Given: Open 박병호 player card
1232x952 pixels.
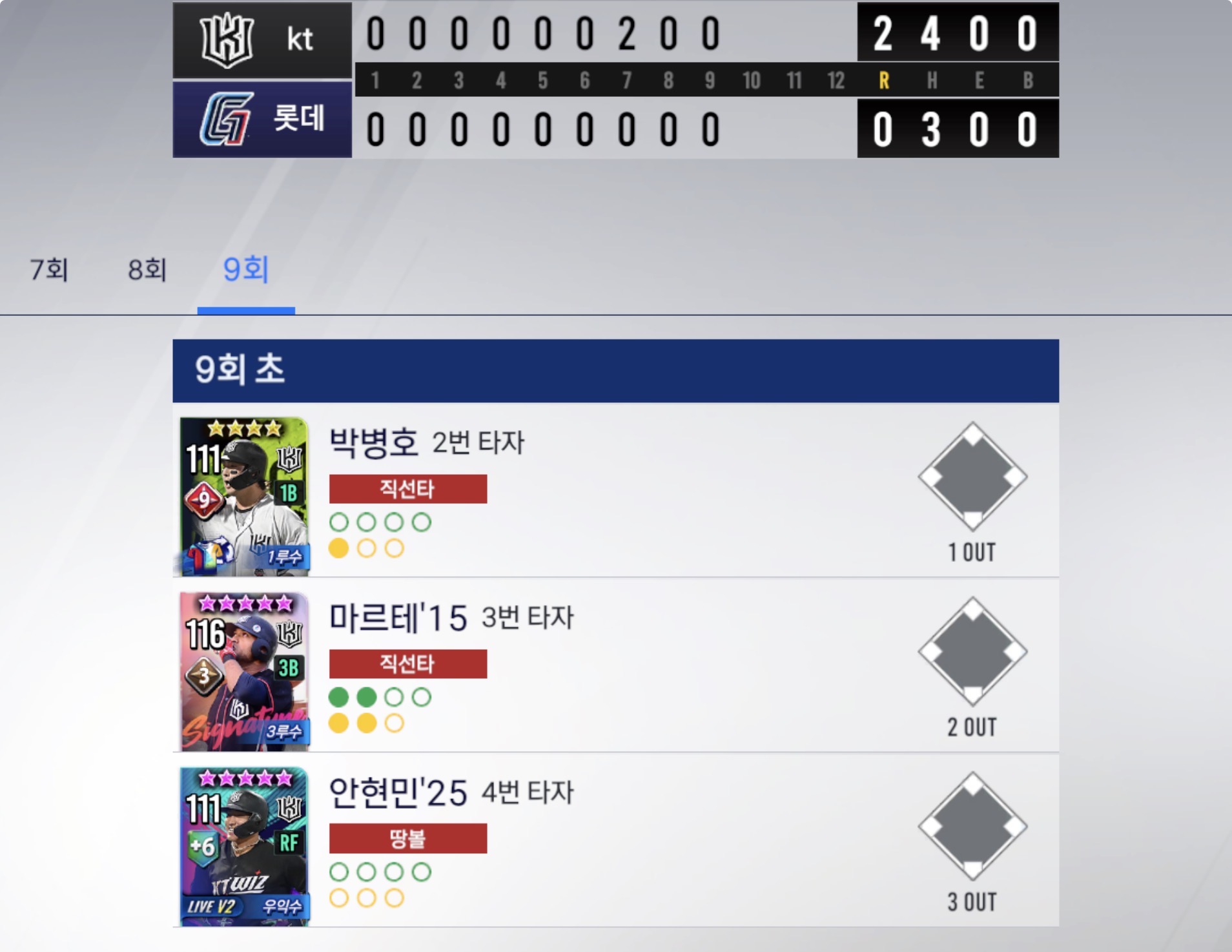Looking at the screenshot, I should click(x=244, y=496).
